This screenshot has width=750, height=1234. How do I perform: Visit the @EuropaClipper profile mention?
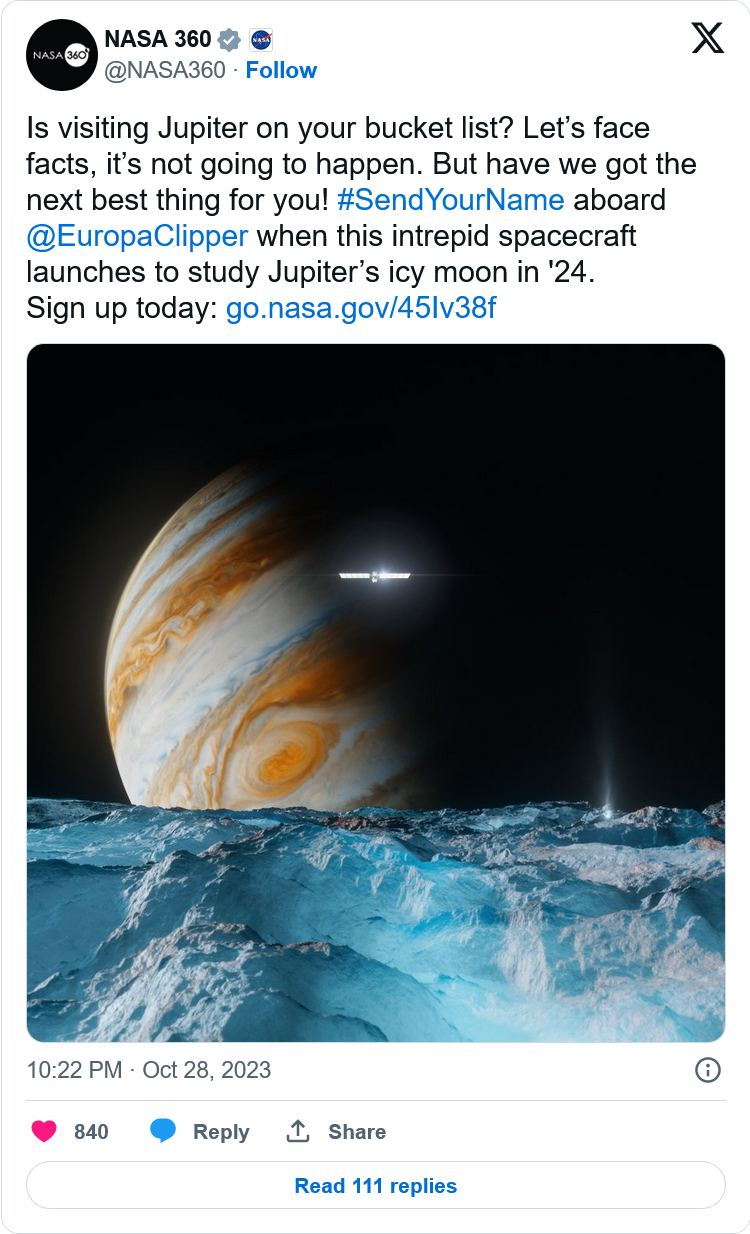click(x=136, y=236)
